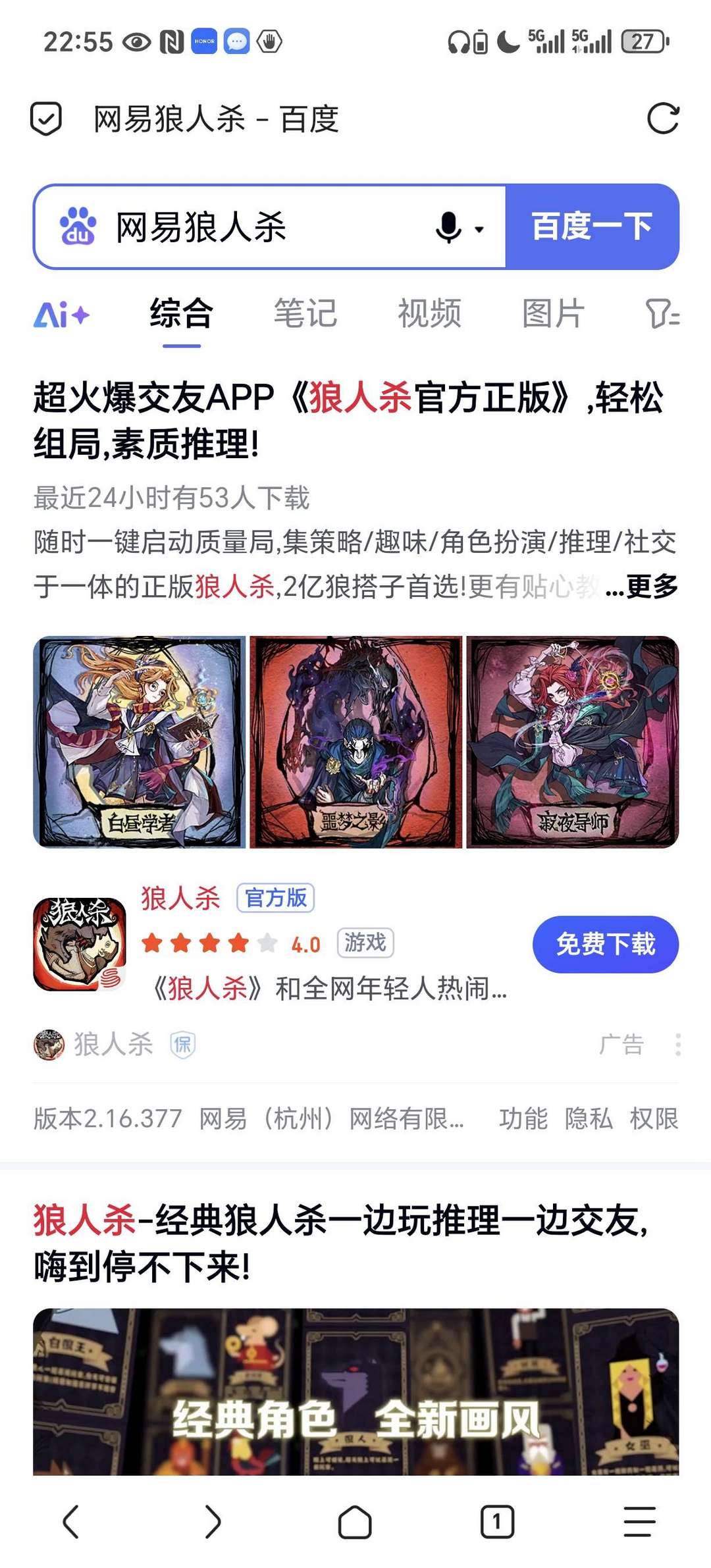
Task: Open the 经典角色 全新画风 video thumbnail
Action: 355,1391
